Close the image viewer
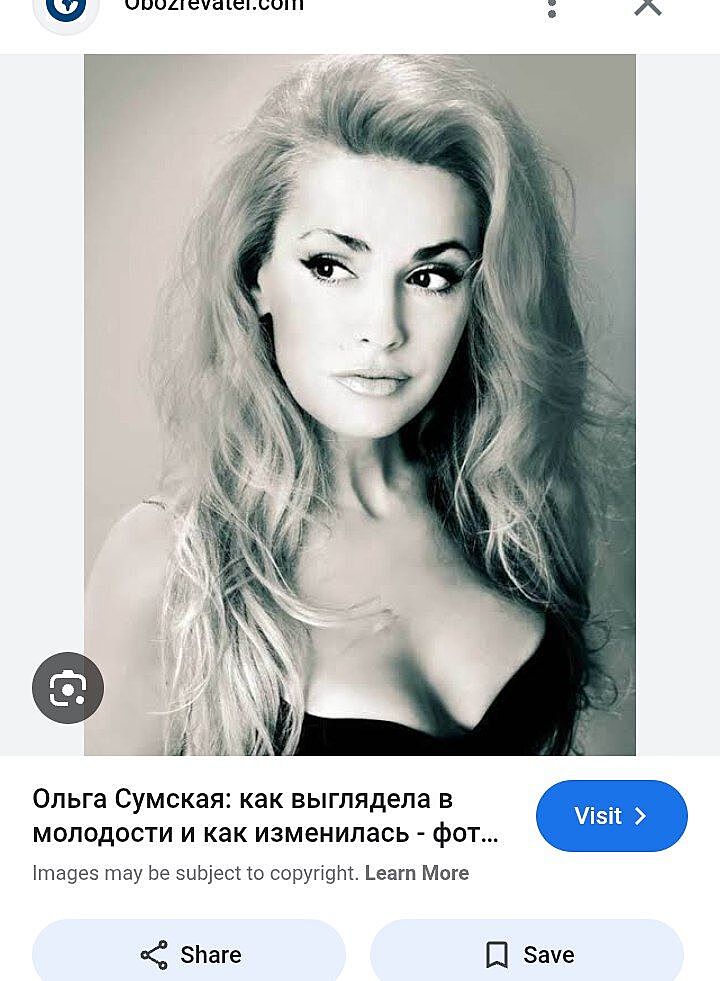This screenshot has width=720, height=981. click(648, 6)
